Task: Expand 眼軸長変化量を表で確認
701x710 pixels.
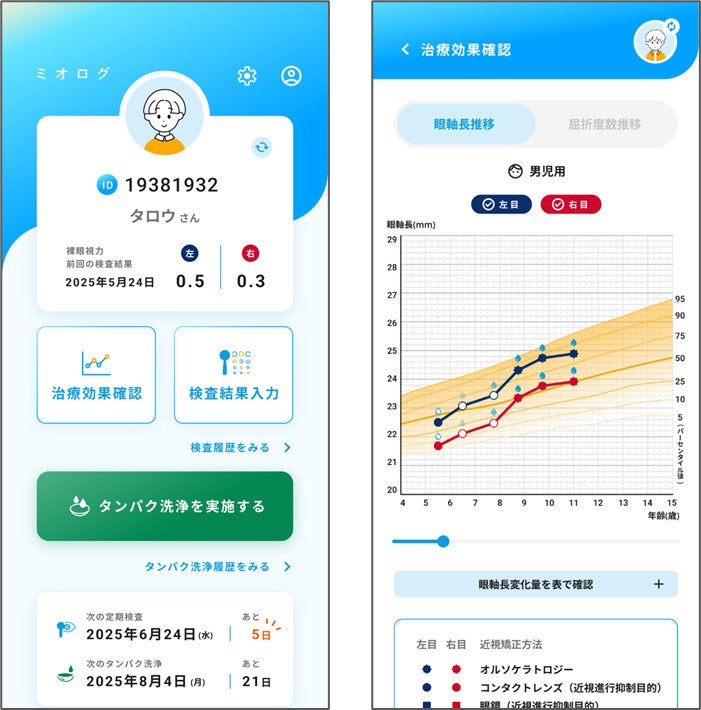Action: pyautogui.click(x=536, y=584)
